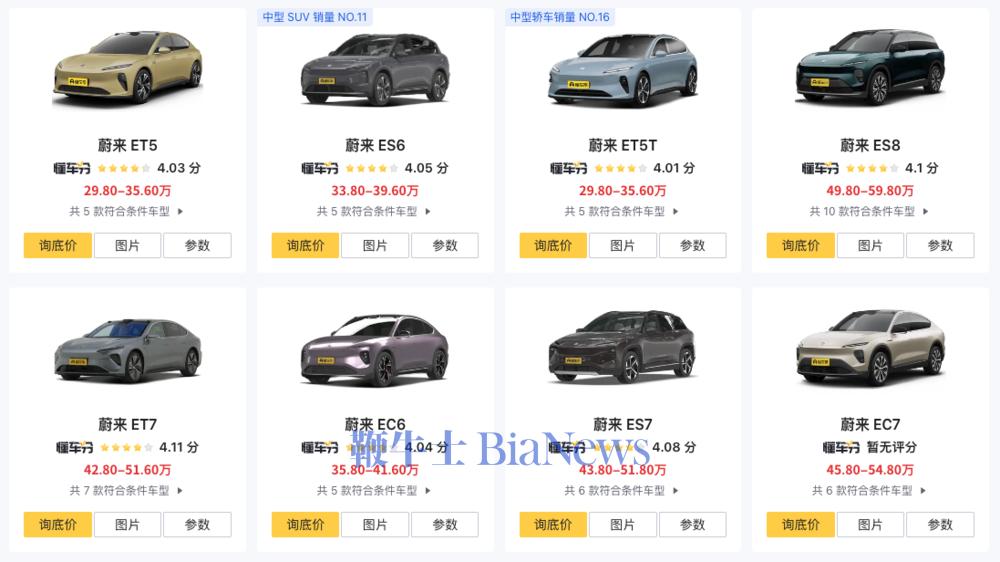Tap 询底价 for 蔚来 ES6
Viewport: 1000px width, 562px height.
305,245
